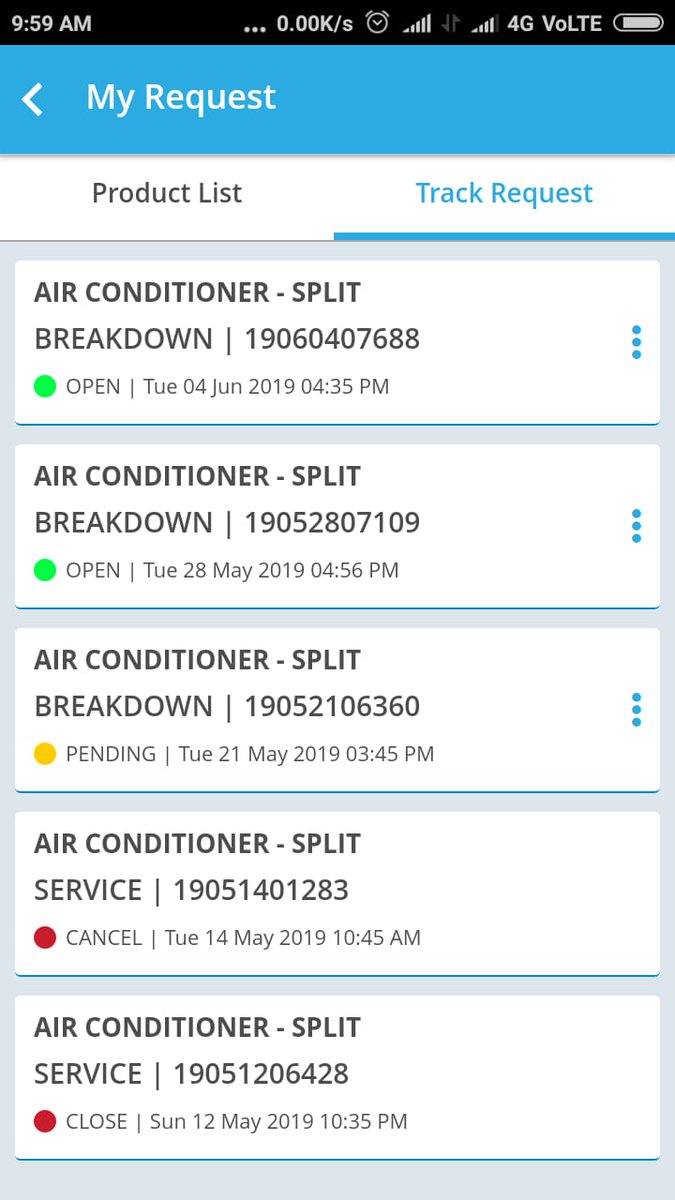Select the Track Request tab

tap(504, 194)
